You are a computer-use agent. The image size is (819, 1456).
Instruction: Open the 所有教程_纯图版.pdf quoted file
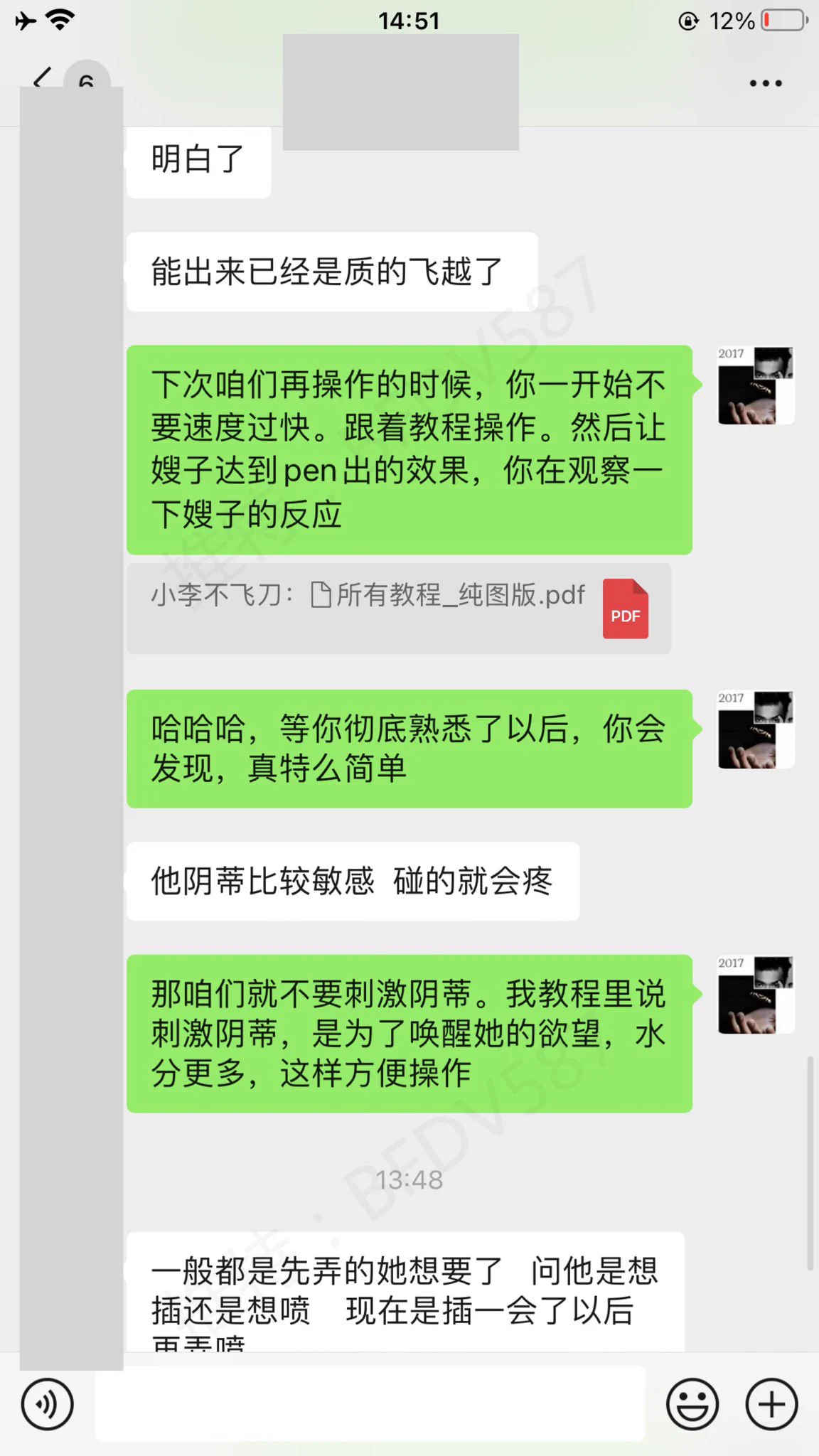coord(398,609)
